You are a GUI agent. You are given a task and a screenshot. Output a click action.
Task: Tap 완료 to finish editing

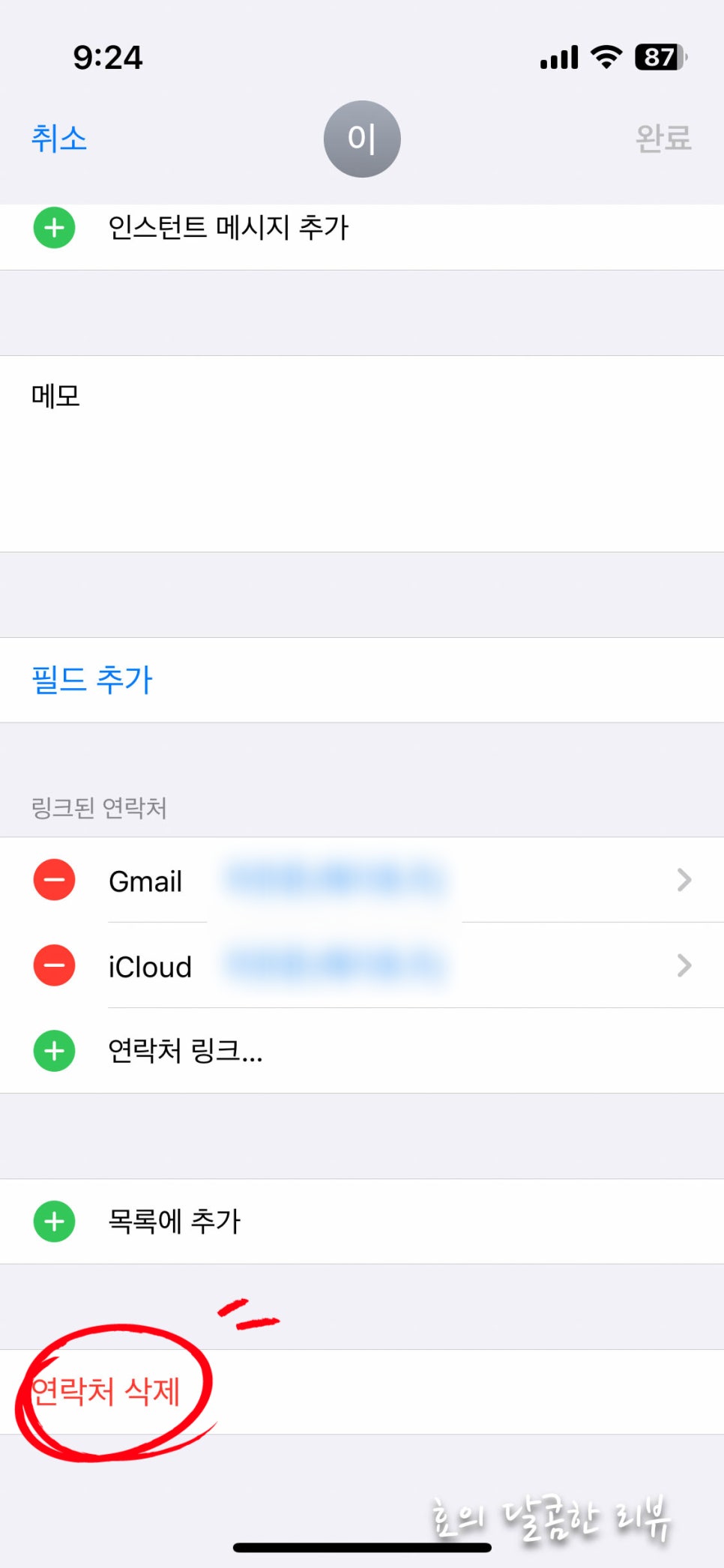pyautogui.click(x=663, y=139)
